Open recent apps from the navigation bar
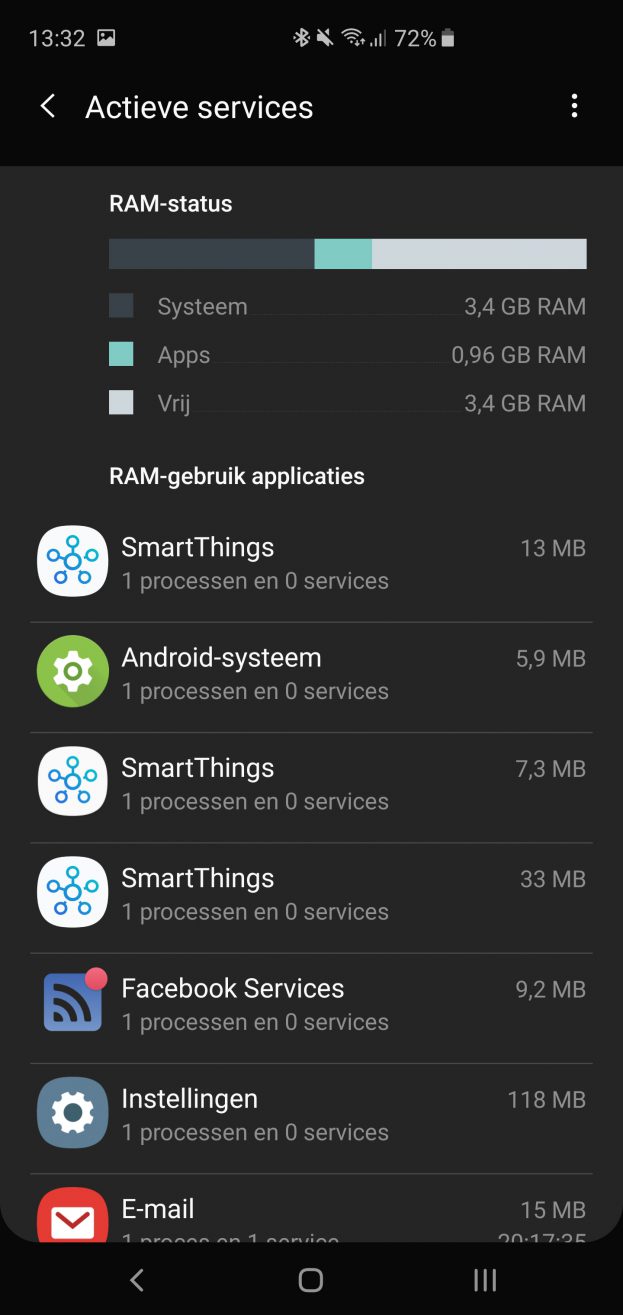This screenshot has width=623, height=1315. pyautogui.click(x=485, y=1280)
